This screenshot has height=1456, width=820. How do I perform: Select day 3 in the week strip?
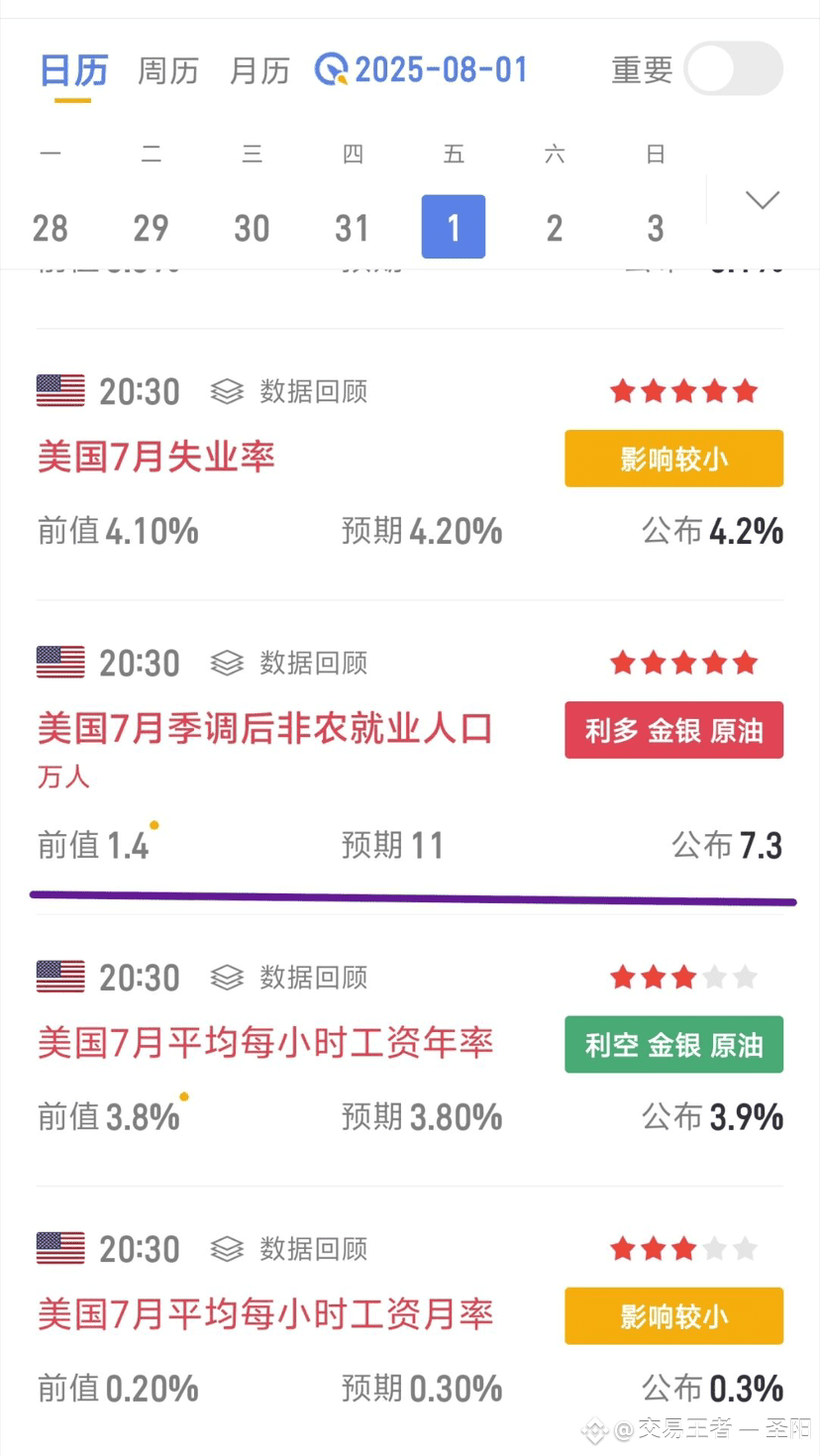pos(656,228)
